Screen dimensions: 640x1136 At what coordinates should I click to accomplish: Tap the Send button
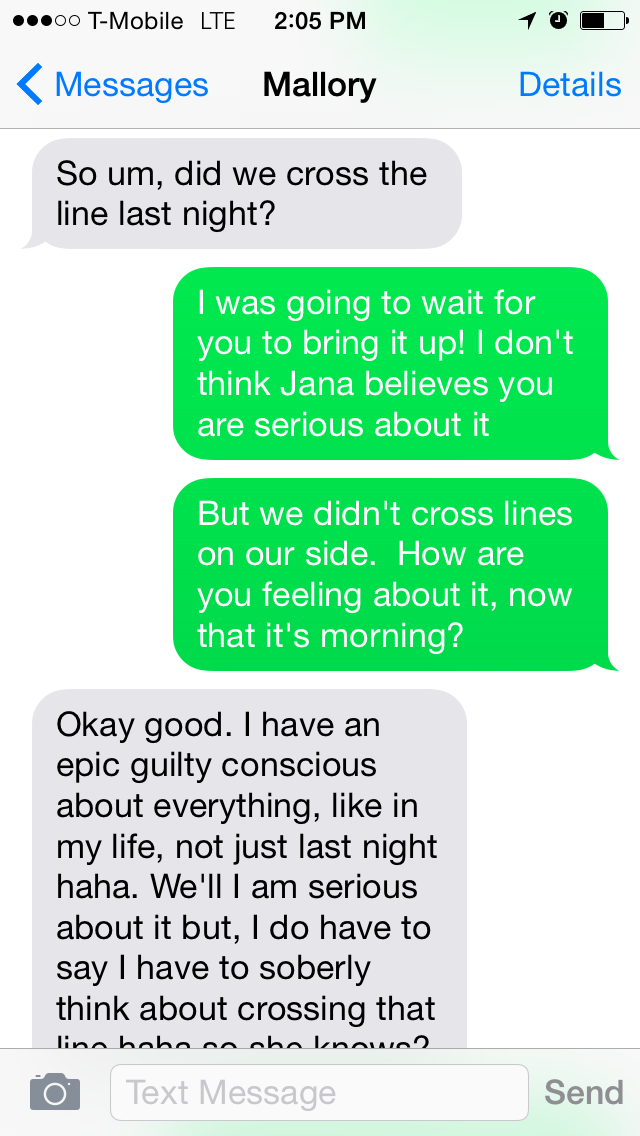[x=583, y=1092]
